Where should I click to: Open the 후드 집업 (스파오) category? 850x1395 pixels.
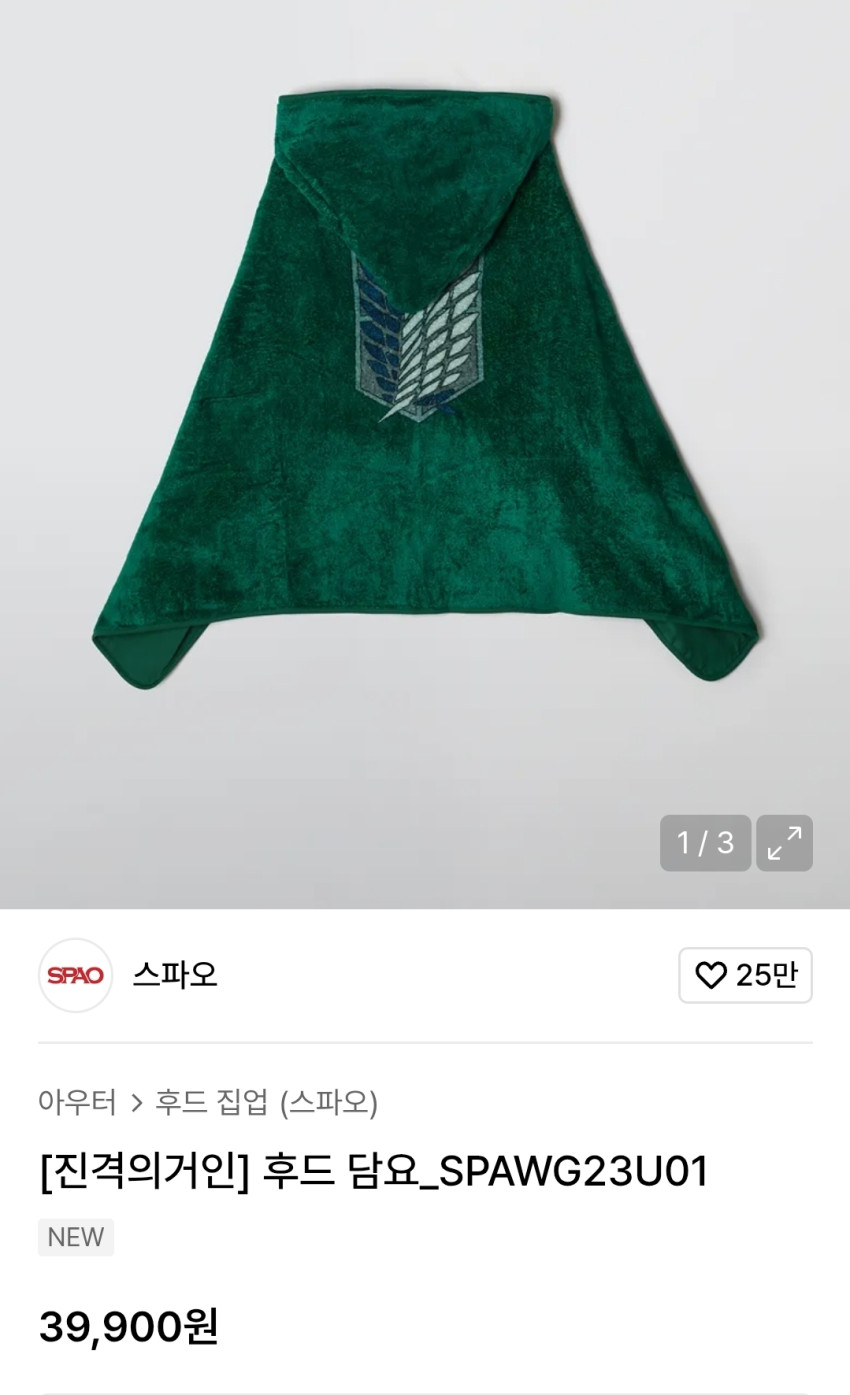[x=266, y=1102]
